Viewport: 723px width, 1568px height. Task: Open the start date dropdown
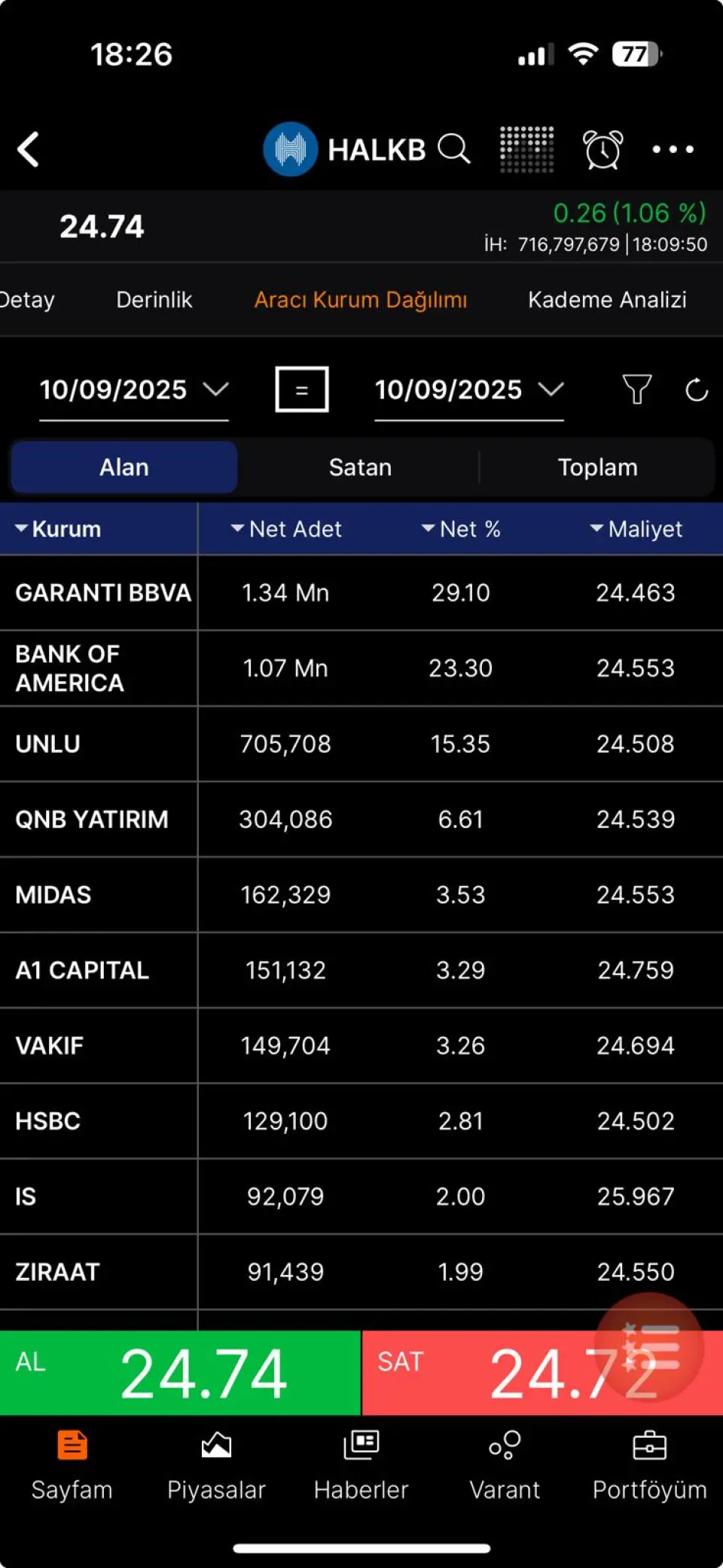[x=133, y=390]
